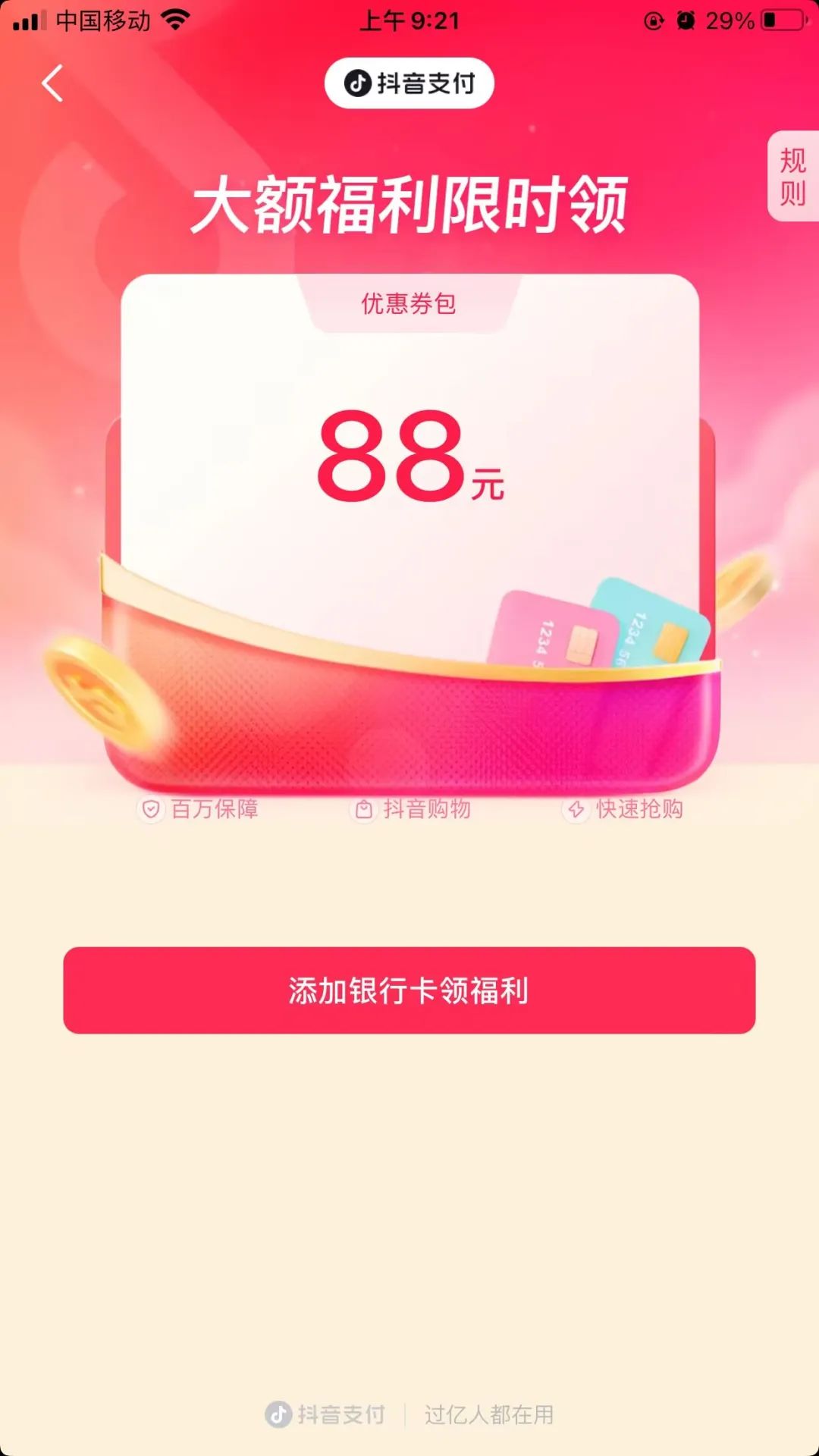Open the 规则 rules tab
The image size is (819, 1456).
[x=792, y=176]
